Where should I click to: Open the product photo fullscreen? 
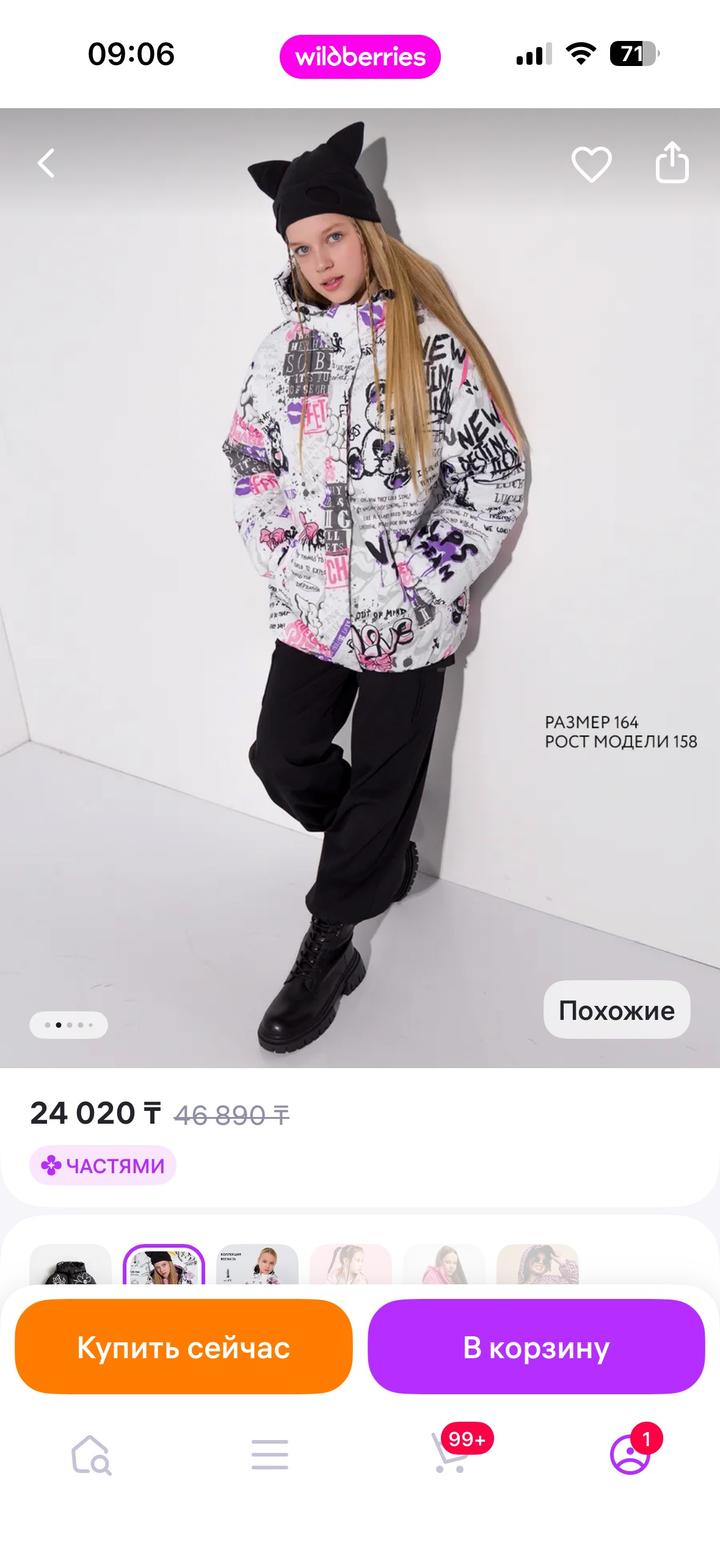360,600
